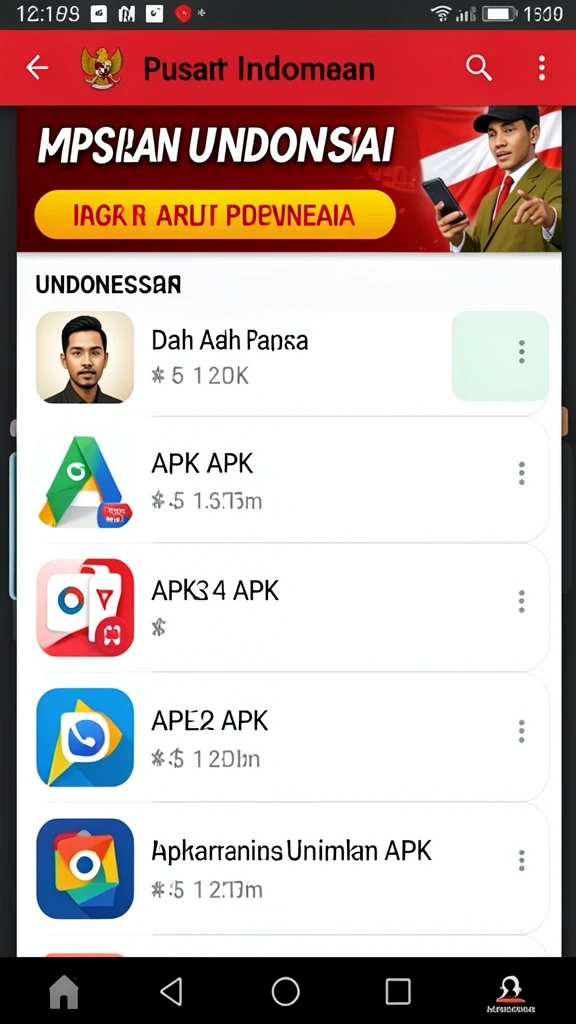Image resolution: width=576 pixels, height=1024 pixels.
Task: Show more options for APK APK
Action: click(x=521, y=473)
